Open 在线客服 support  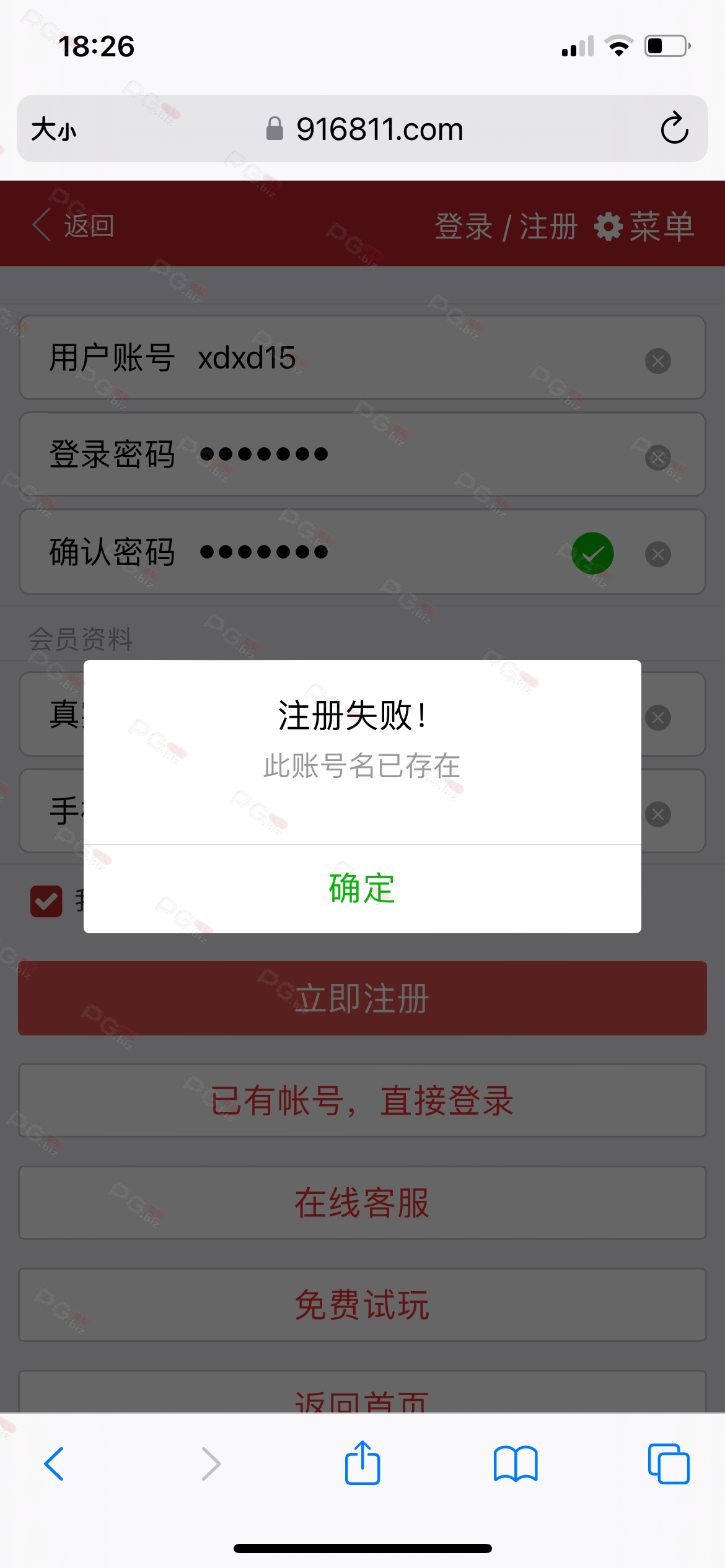click(x=362, y=1203)
